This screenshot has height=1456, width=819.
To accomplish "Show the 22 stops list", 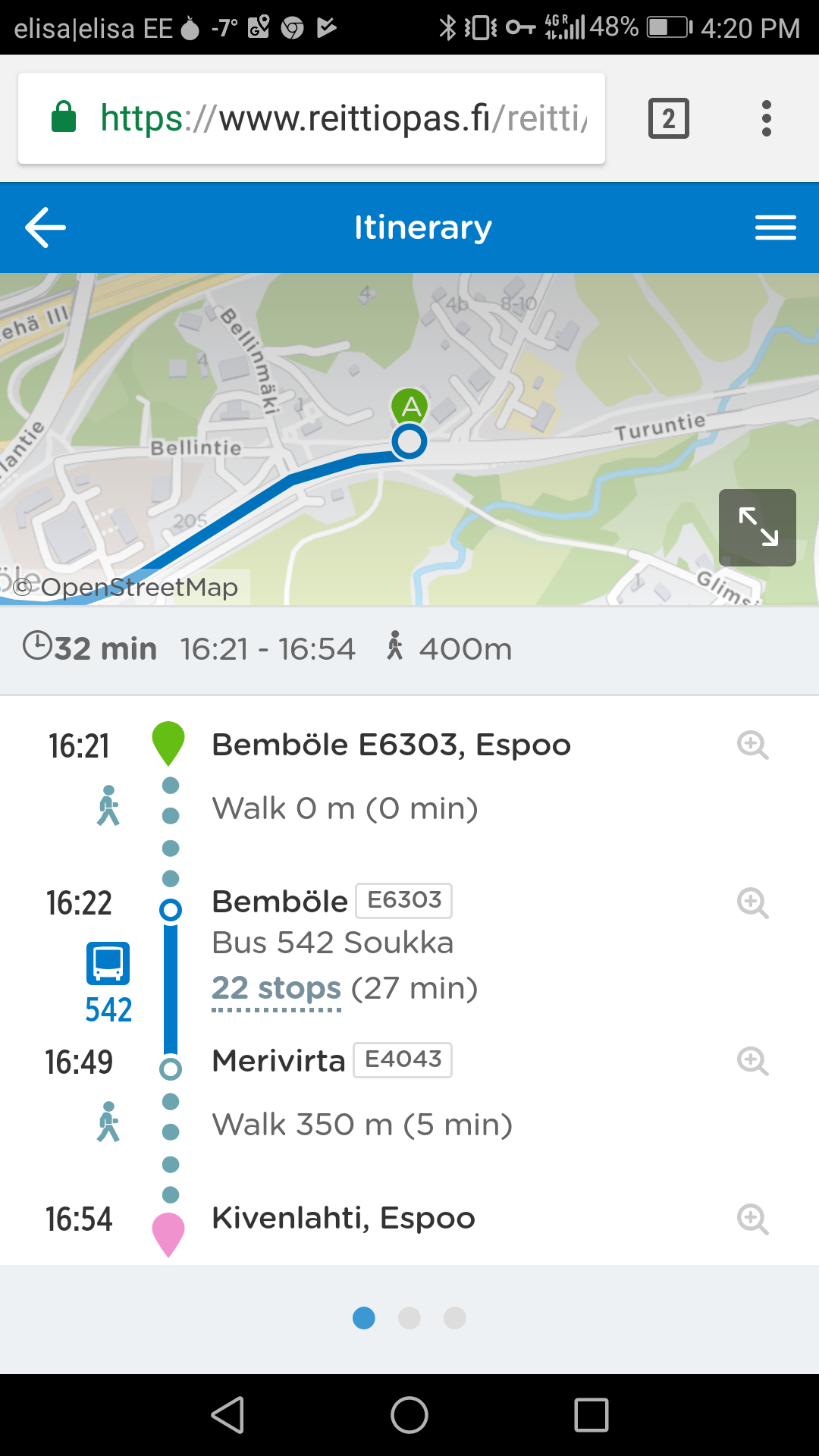I will point(277,988).
